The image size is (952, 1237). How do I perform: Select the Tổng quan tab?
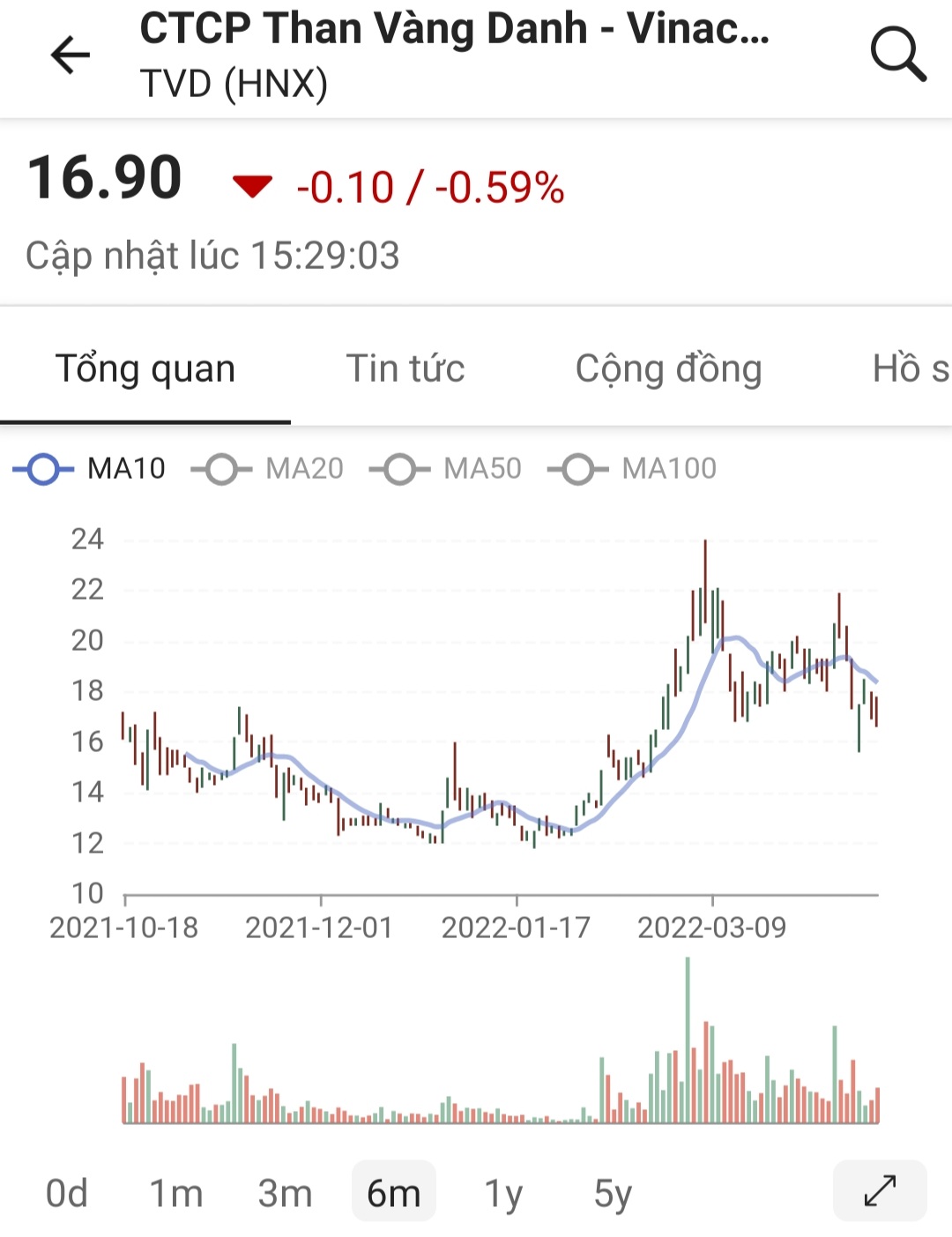(x=145, y=369)
